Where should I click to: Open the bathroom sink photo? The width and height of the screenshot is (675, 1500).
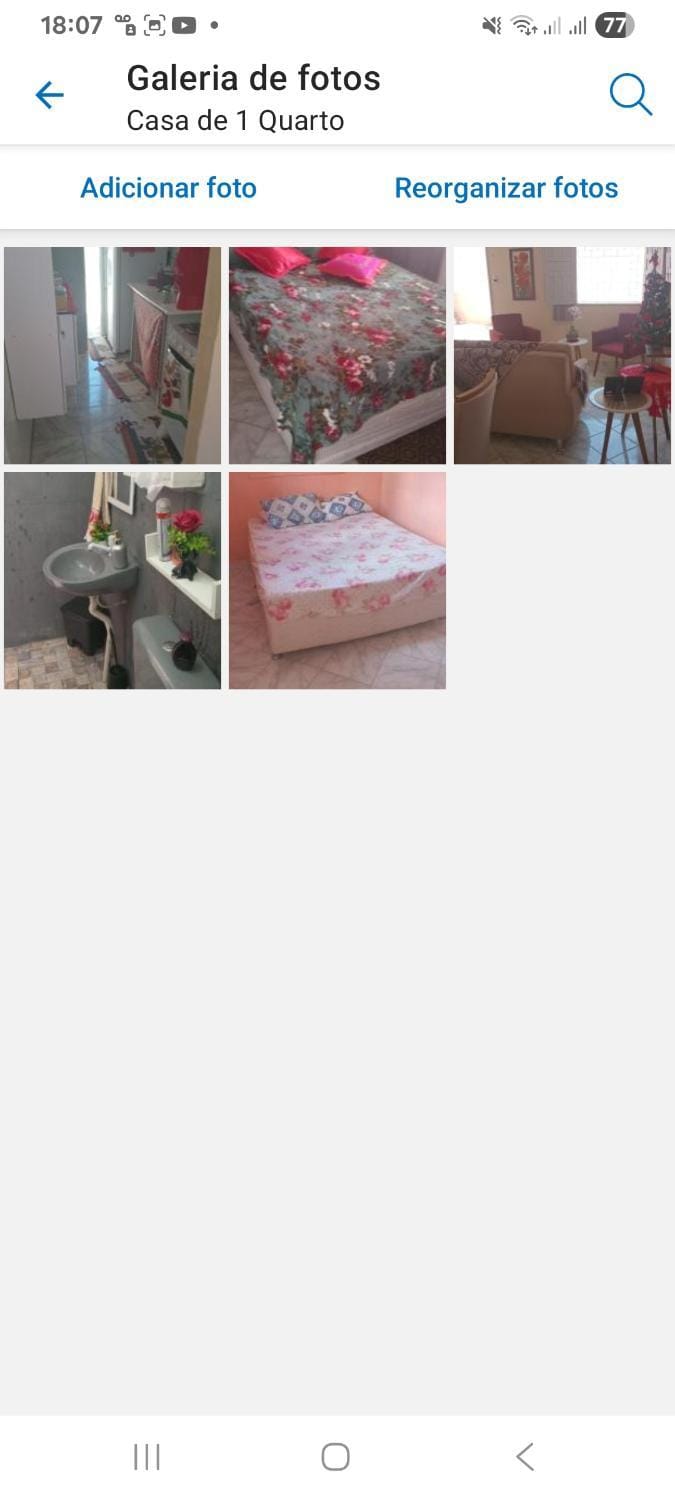113,581
